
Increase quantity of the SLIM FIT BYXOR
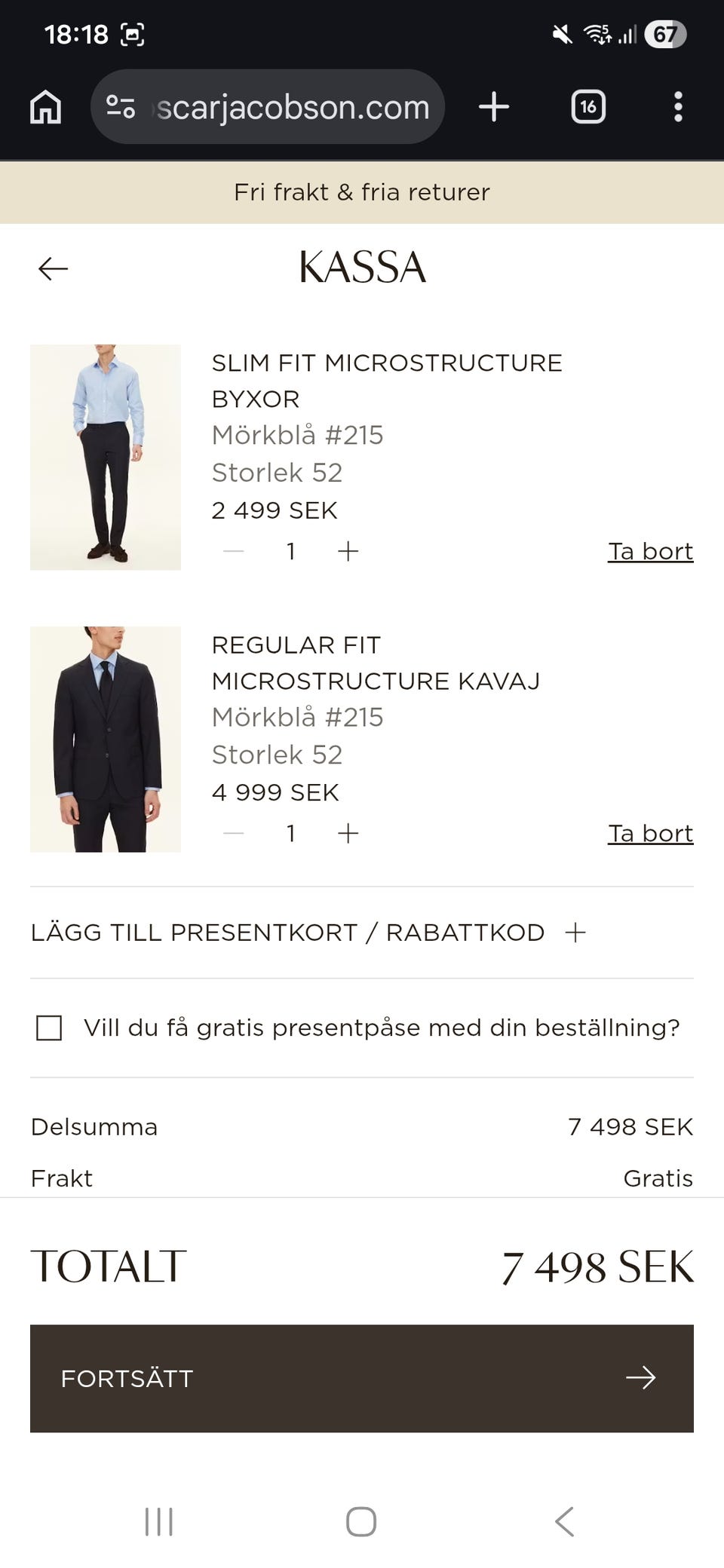tap(348, 550)
